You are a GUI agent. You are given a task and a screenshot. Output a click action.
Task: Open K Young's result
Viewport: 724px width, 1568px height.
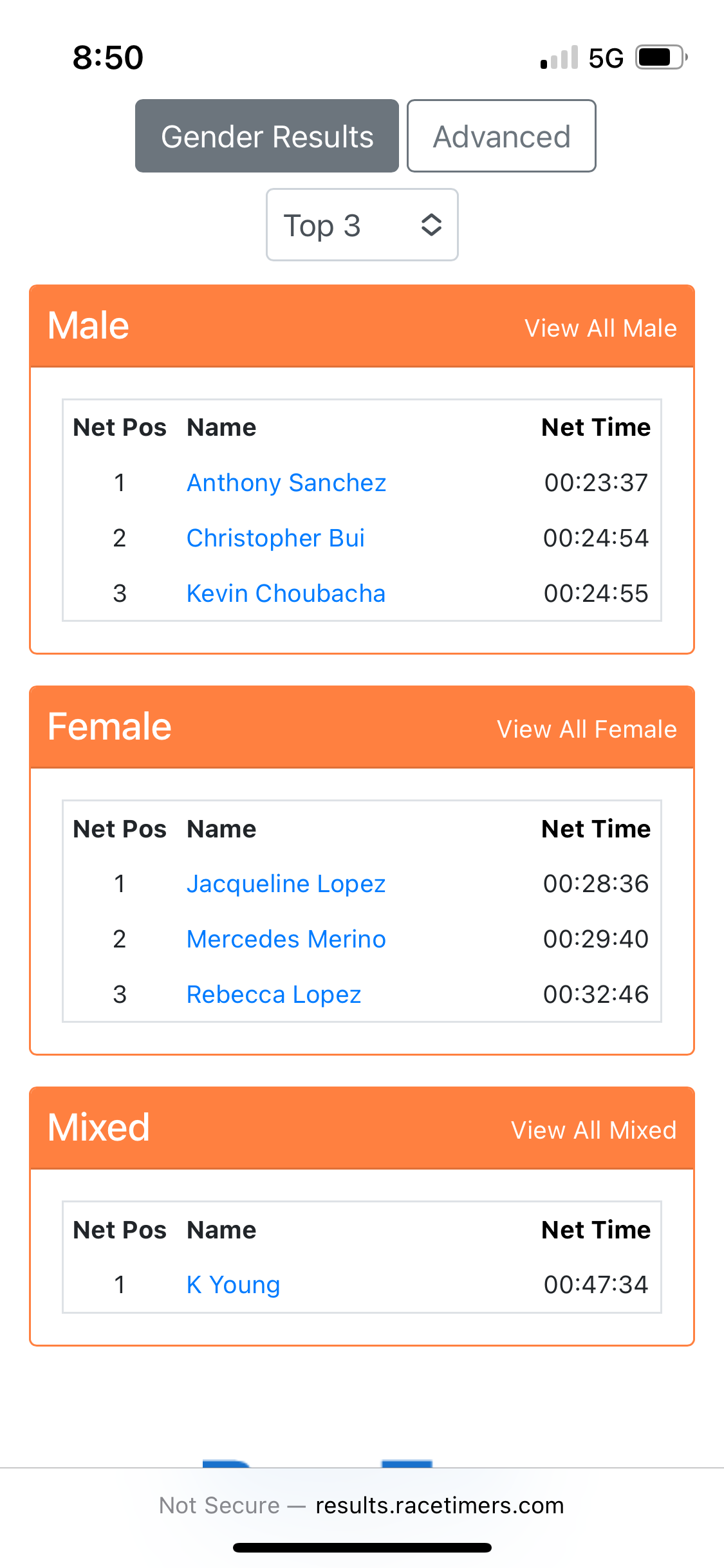click(233, 1285)
